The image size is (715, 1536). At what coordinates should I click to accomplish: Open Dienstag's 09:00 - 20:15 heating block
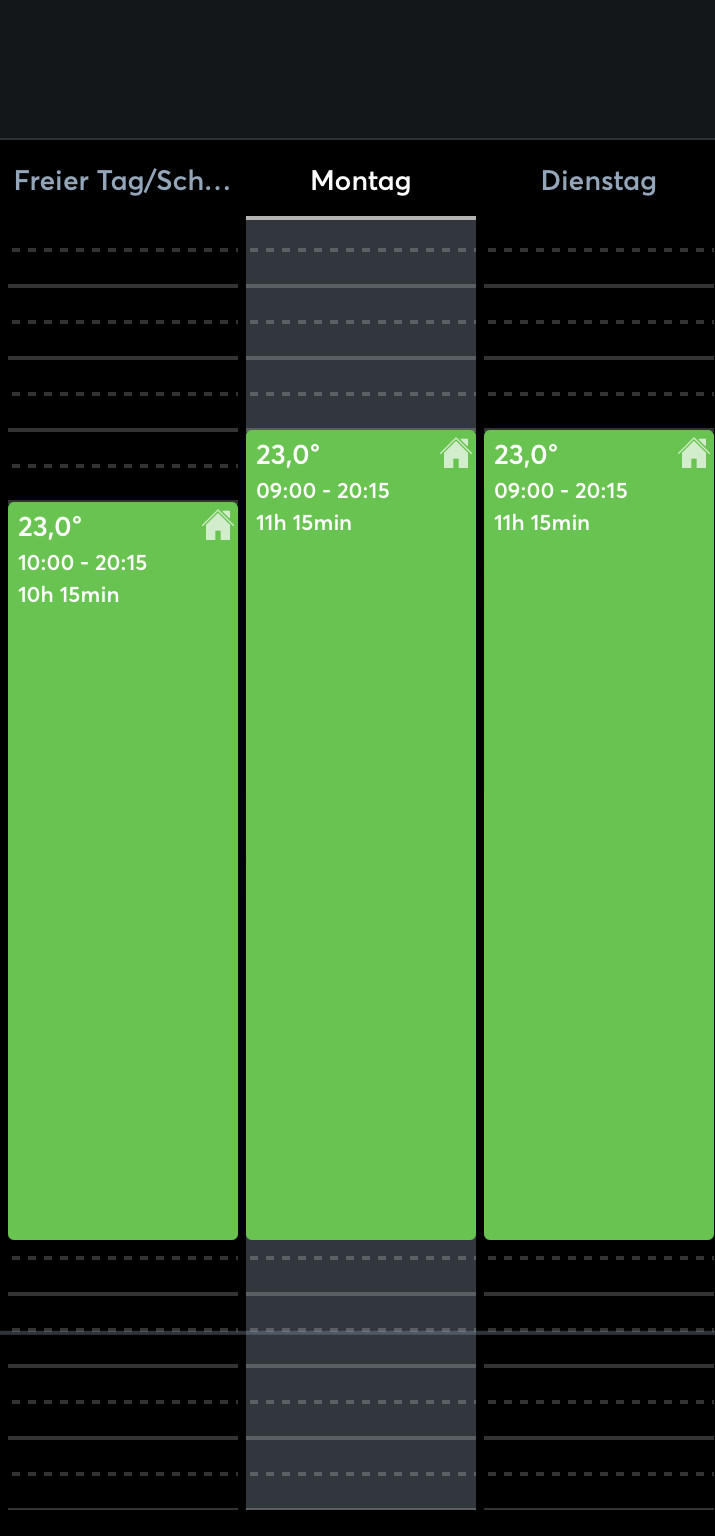(599, 835)
